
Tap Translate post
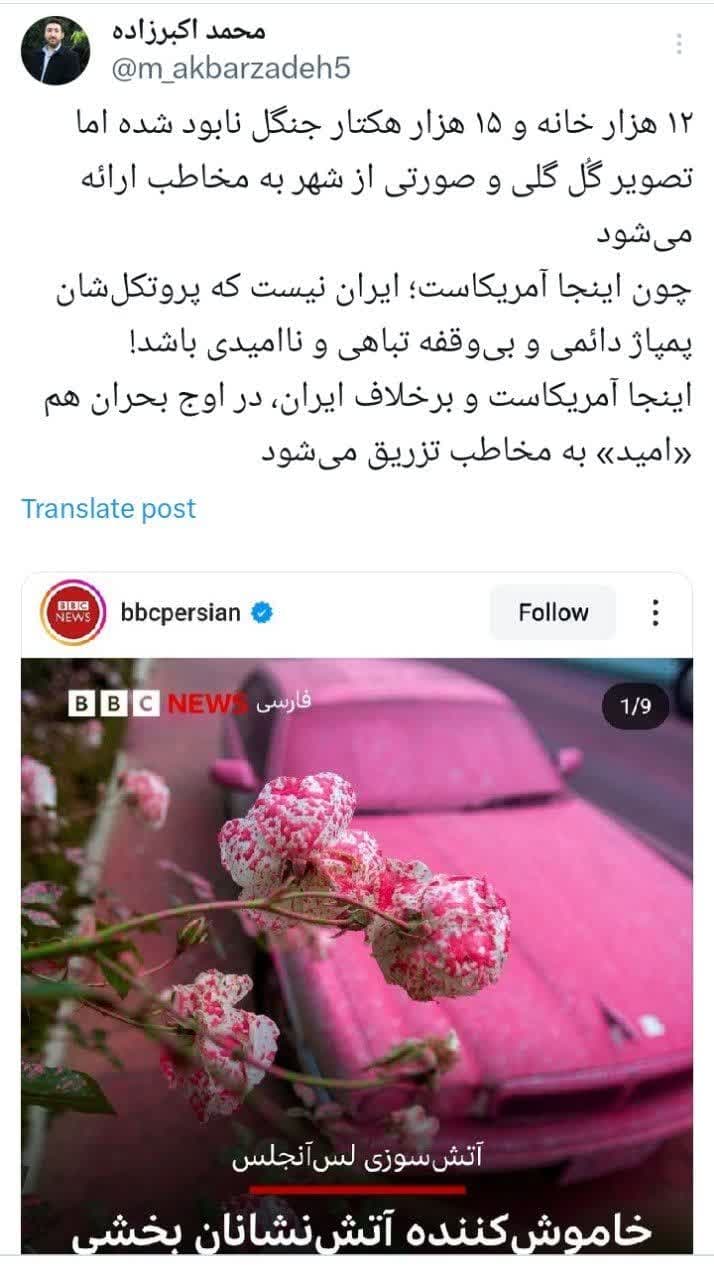tap(109, 508)
